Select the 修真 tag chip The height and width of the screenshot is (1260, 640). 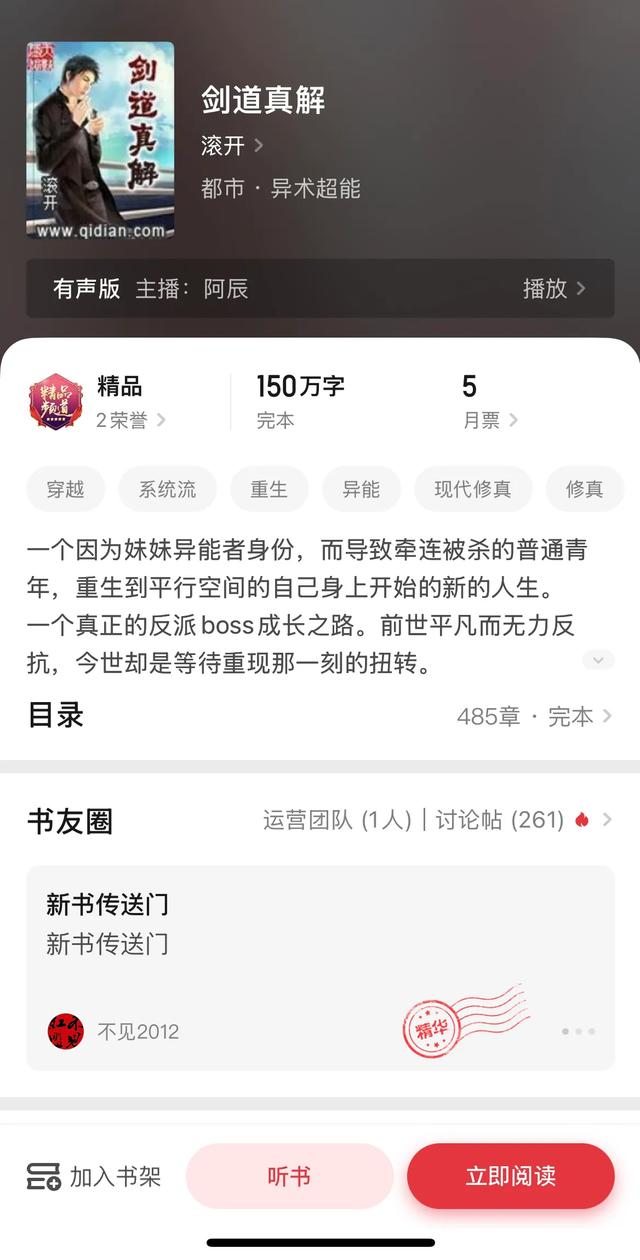[585, 489]
